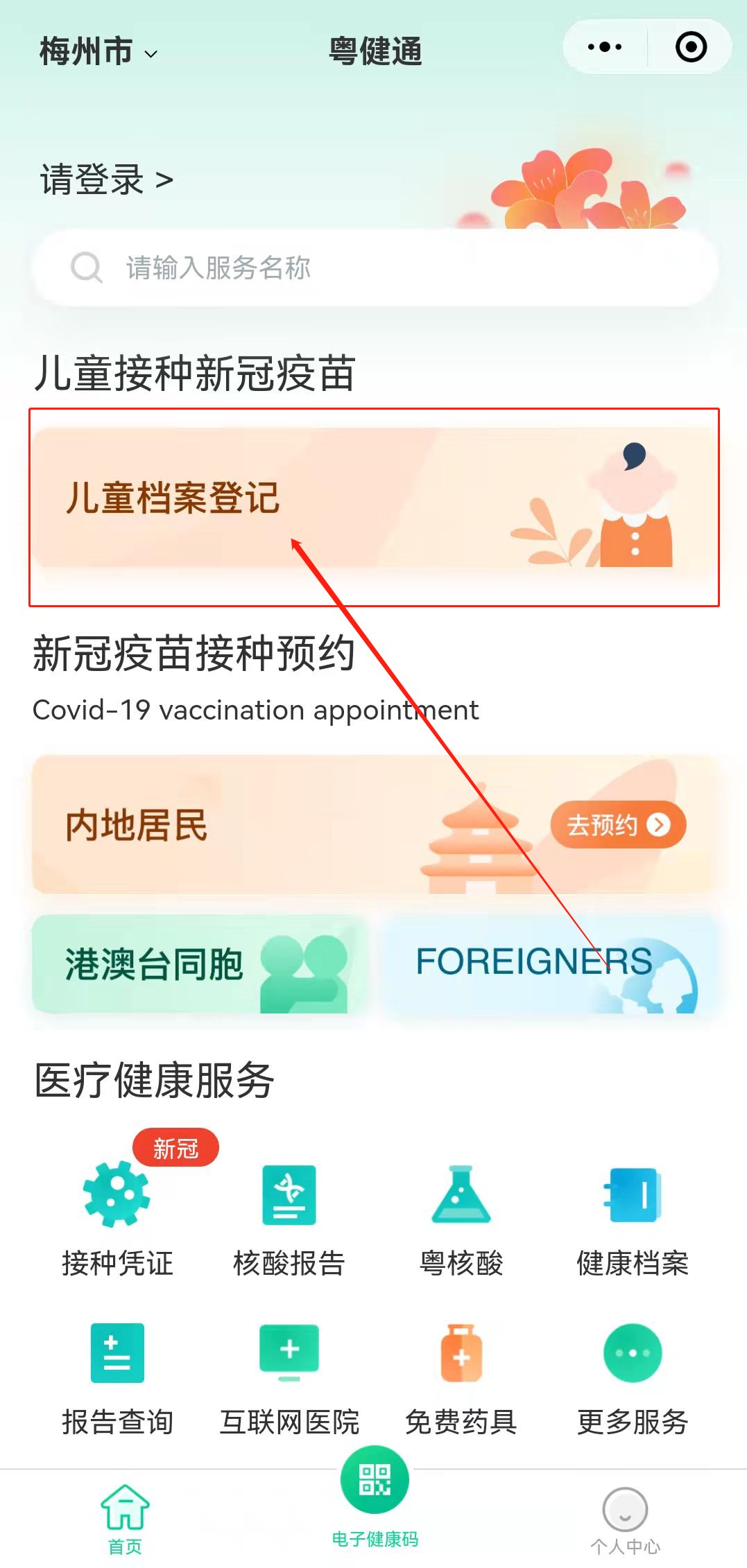Open the mini program overflow menu
This screenshot has width=747, height=1568.
tap(605, 47)
